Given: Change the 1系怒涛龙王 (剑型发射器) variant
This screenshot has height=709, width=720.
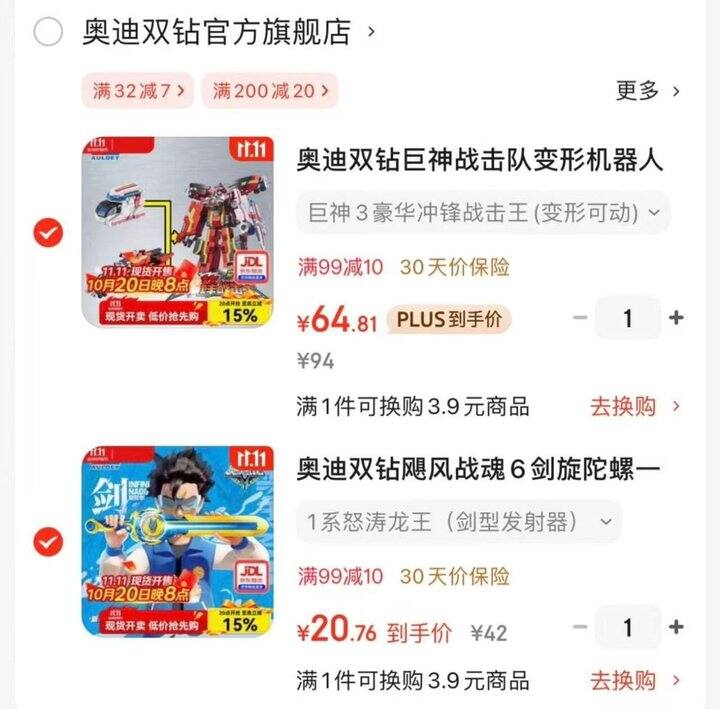Looking at the screenshot, I should 458,521.
